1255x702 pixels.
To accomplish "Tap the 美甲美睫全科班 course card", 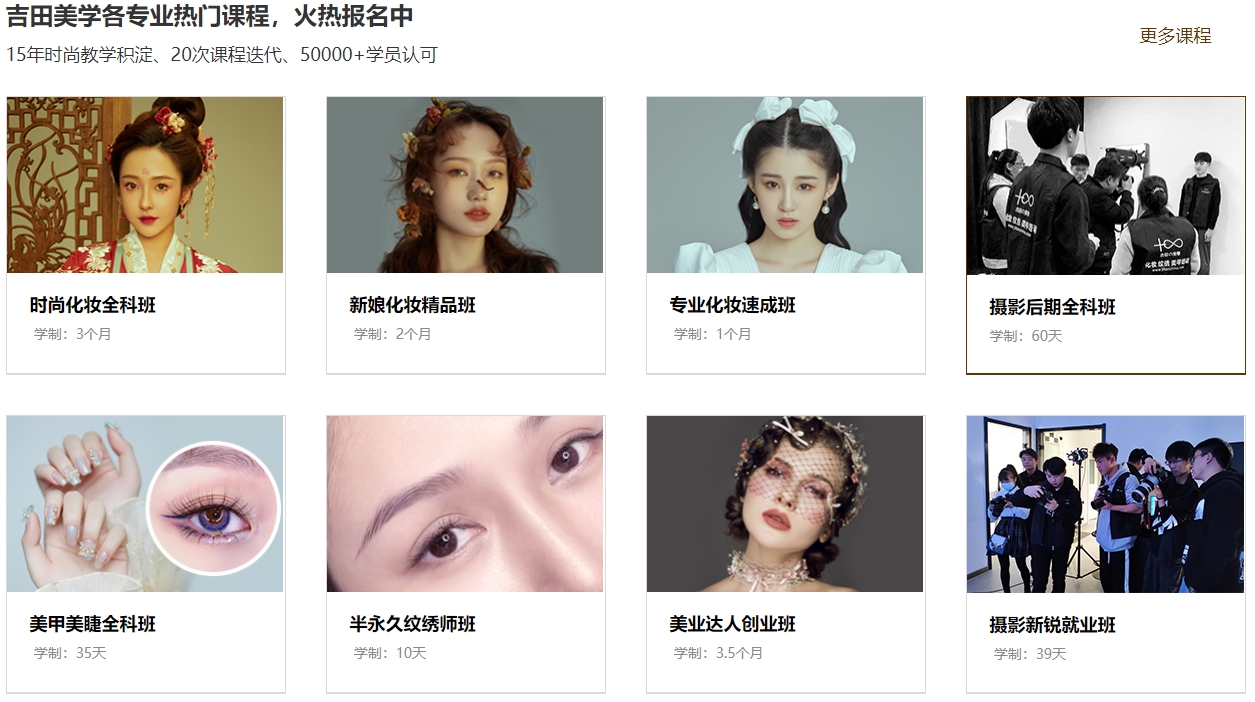I will click(x=145, y=554).
